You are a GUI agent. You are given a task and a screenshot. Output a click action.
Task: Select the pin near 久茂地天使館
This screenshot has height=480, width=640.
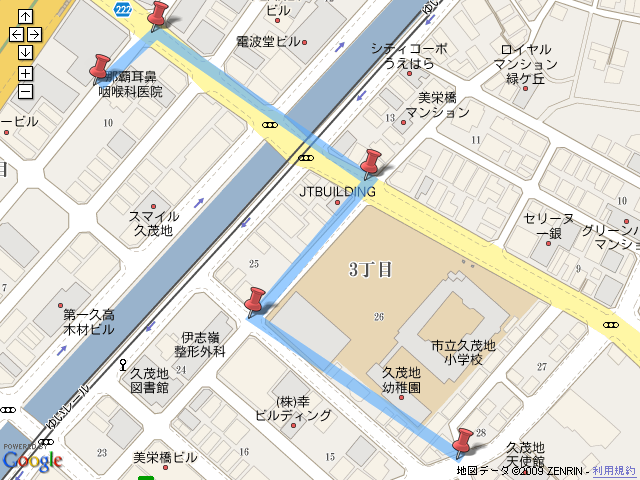point(462,440)
